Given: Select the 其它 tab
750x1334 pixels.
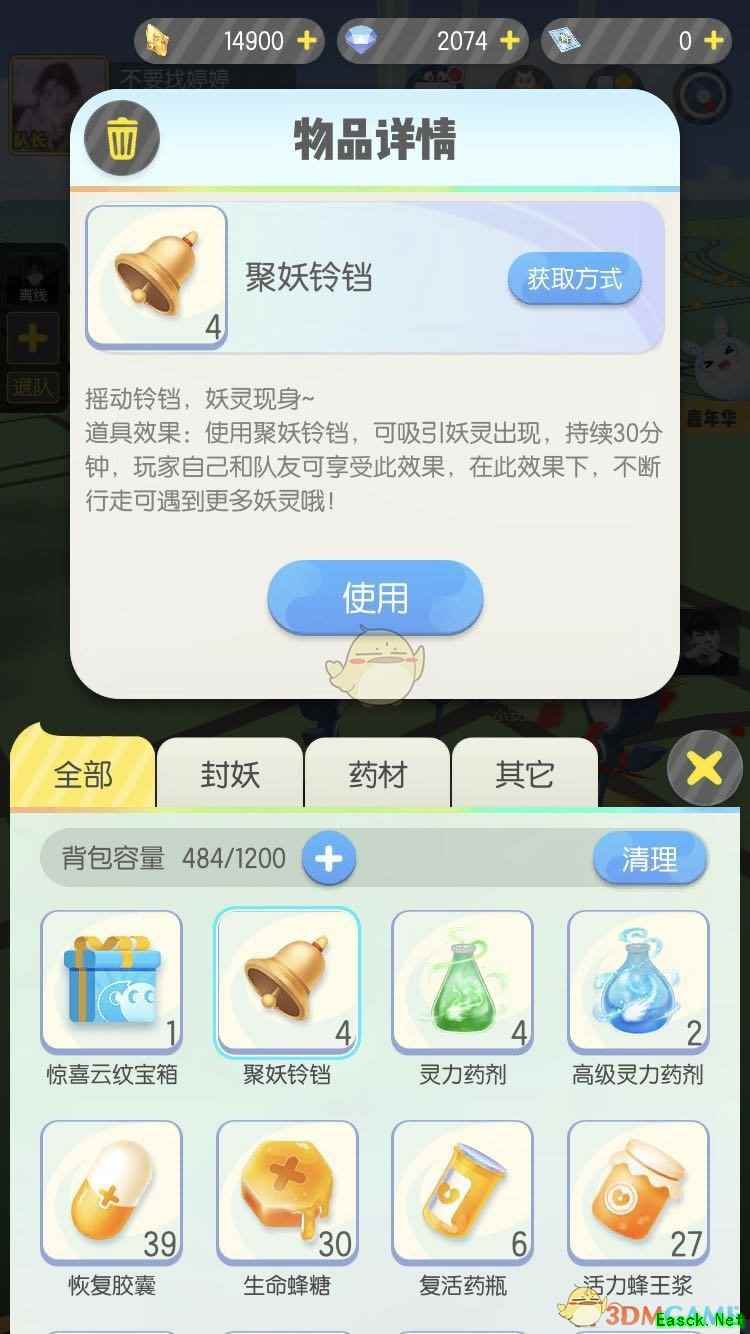Looking at the screenshot, I should 524,774.
